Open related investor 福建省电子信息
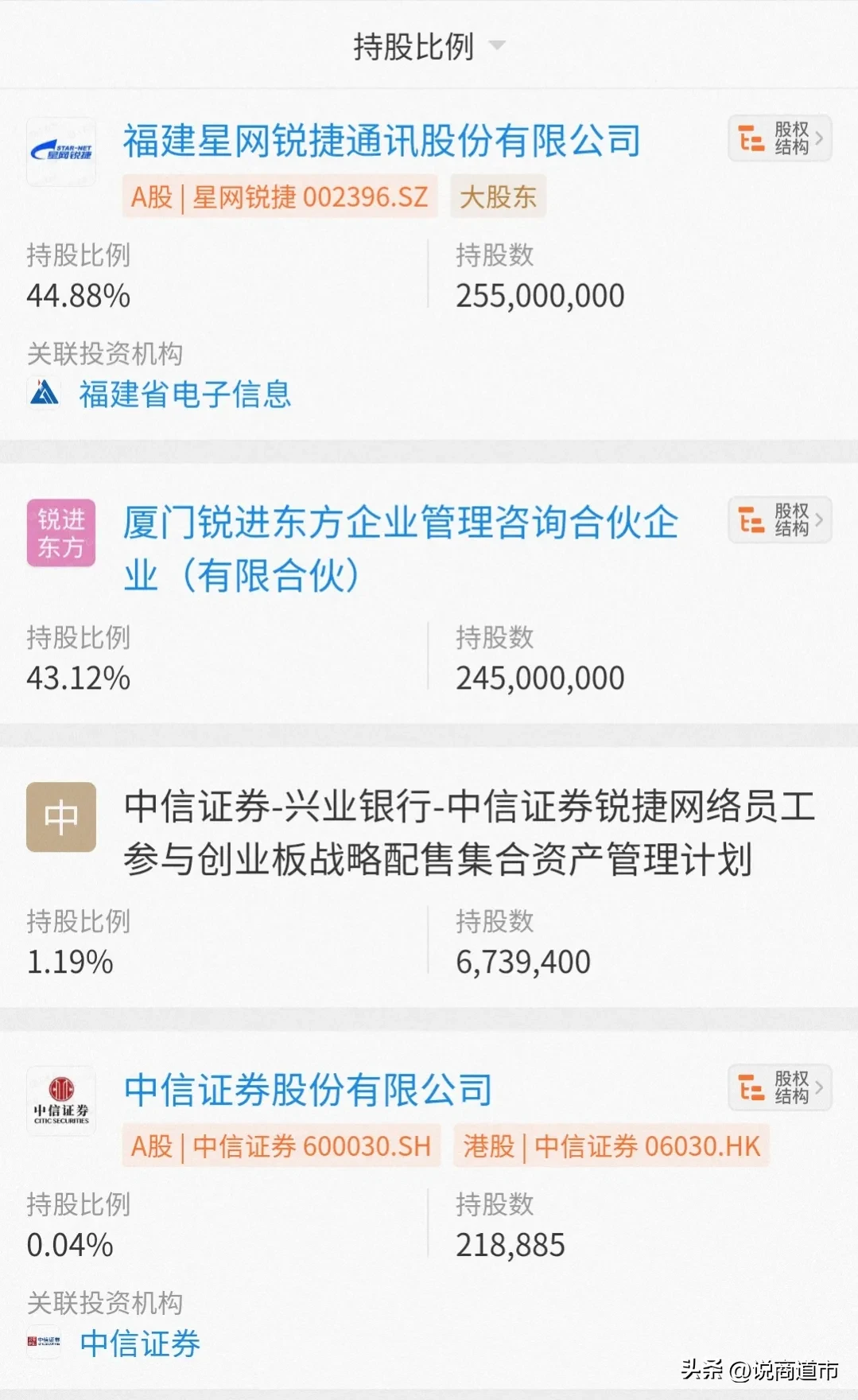858x1400 pixels. tap(184, 394)
